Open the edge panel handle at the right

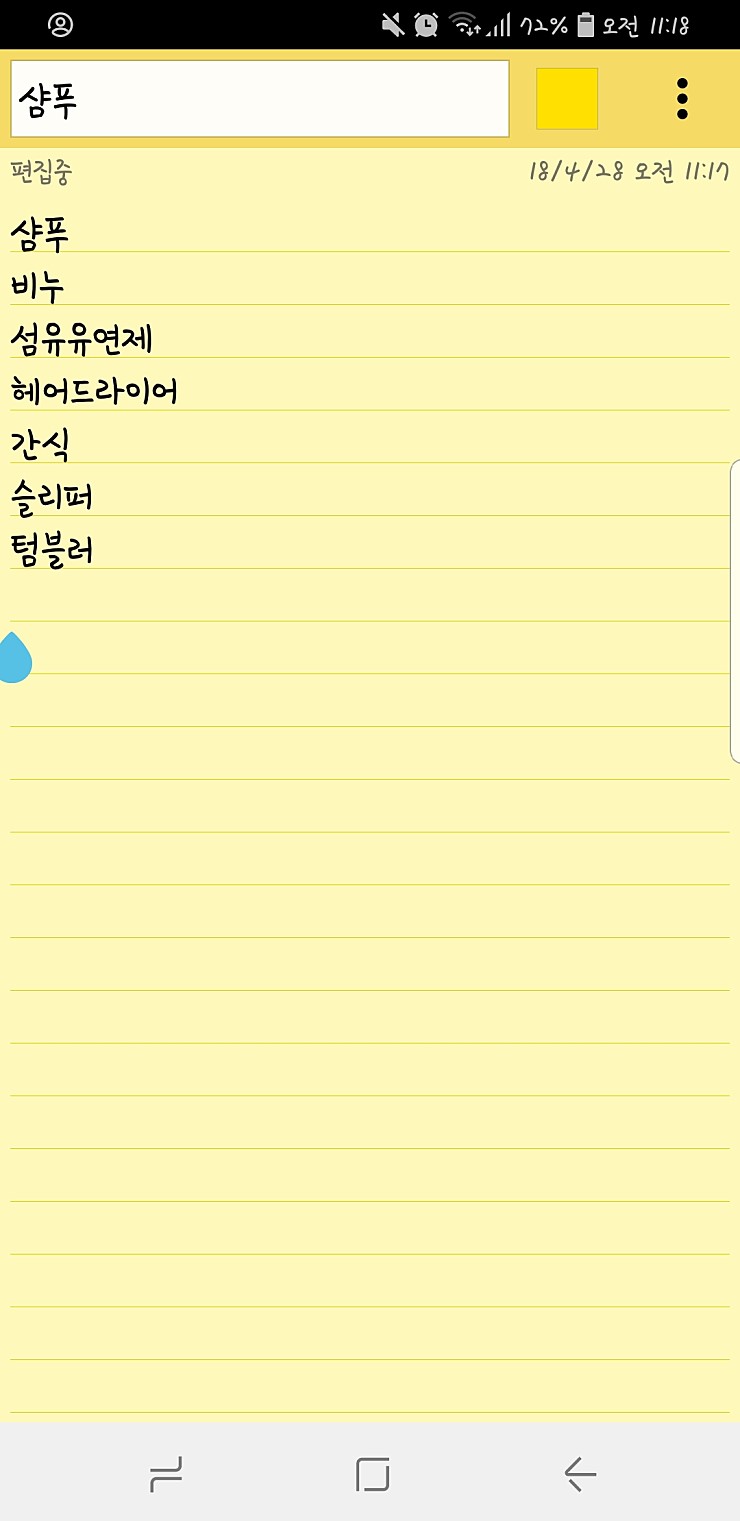click(x=734, y=612)
